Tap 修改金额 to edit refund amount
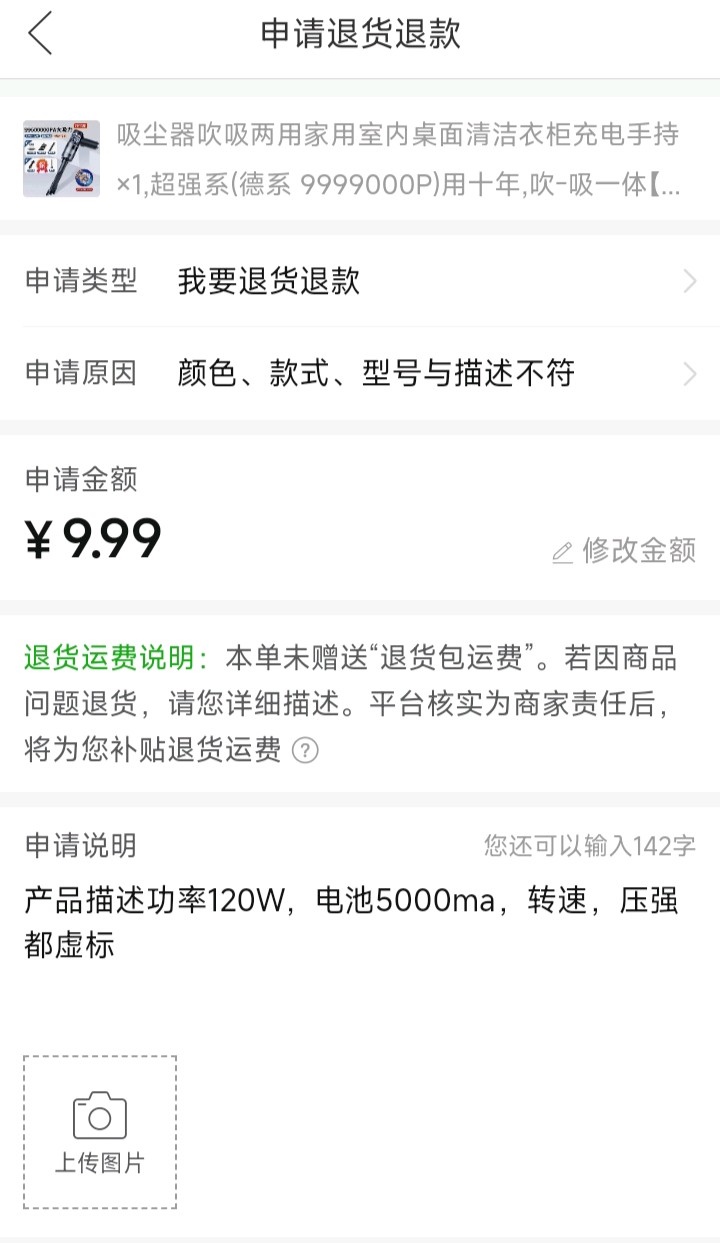This screenshot has width=720, height=1243. [625, 551]
